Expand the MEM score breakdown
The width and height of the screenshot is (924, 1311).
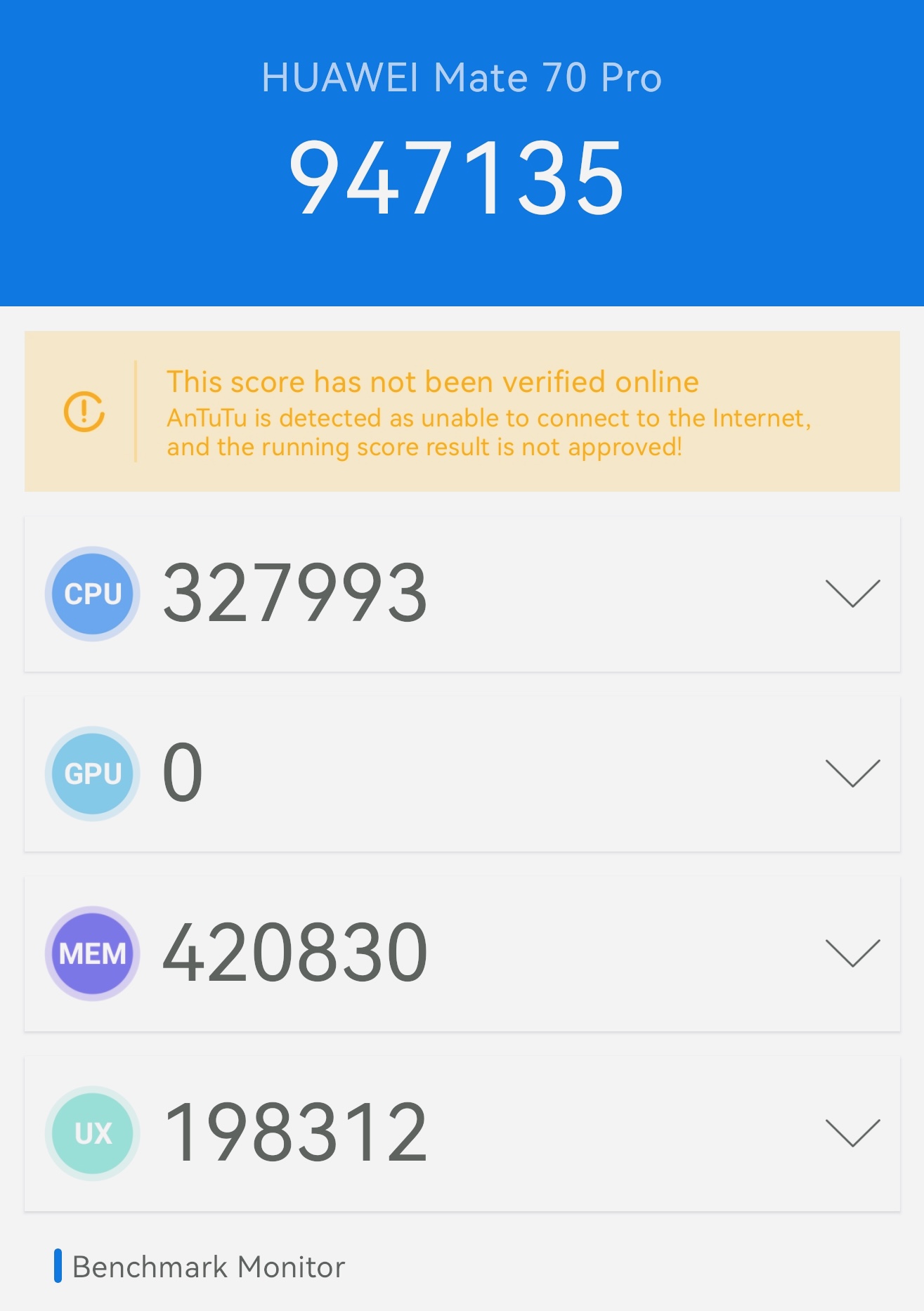[x=852, y=953]
